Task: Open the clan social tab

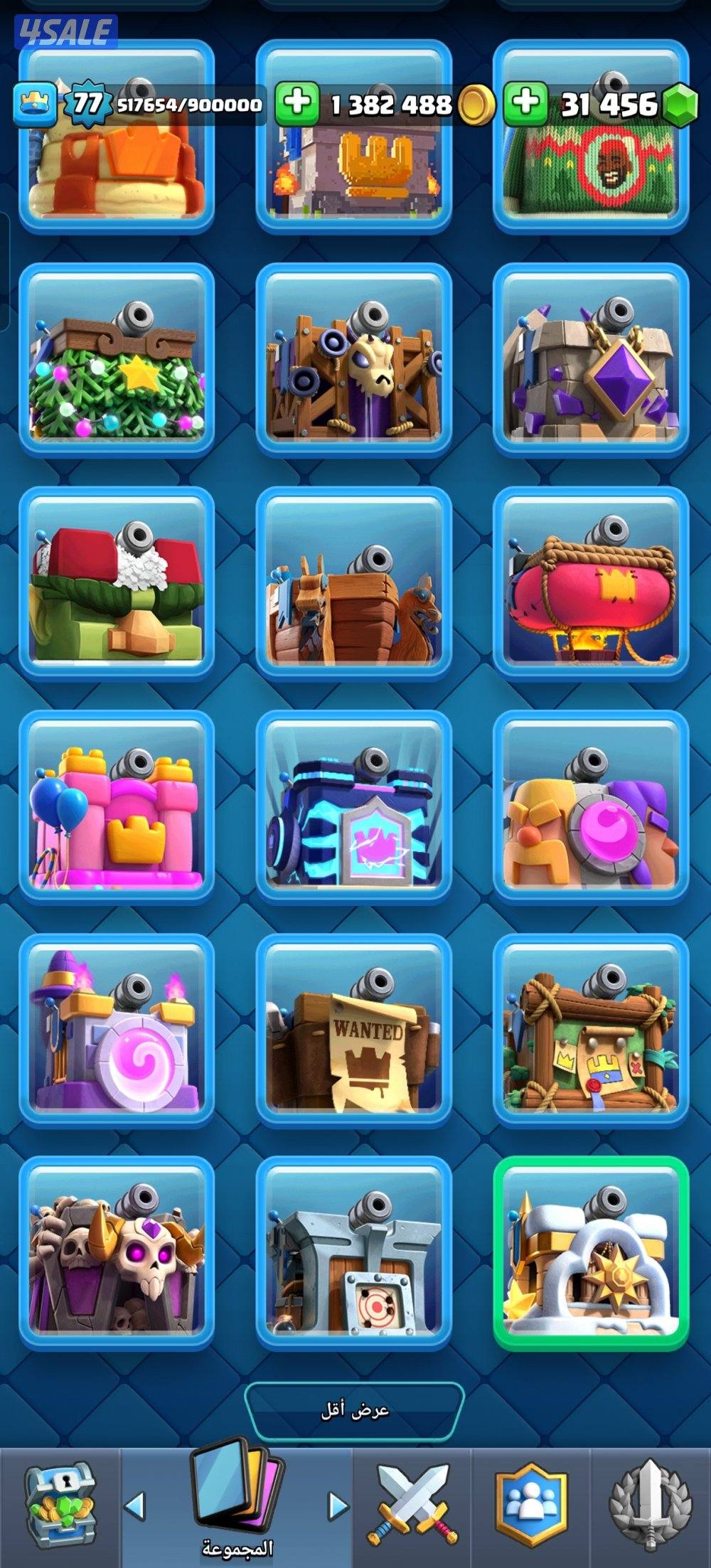Action: pos(531,1505)
